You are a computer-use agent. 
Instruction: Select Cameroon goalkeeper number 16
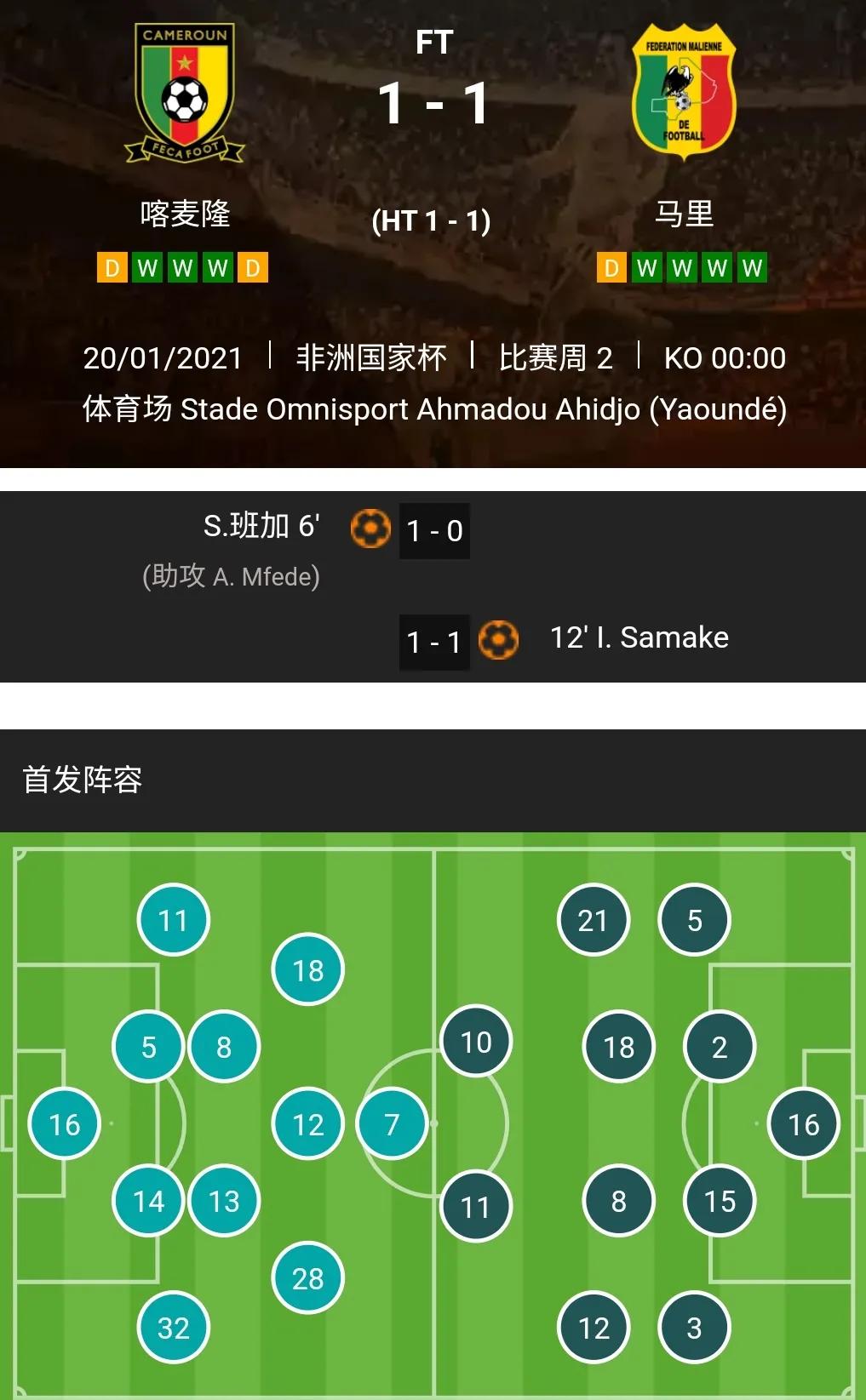click(x=65, y=1124)
